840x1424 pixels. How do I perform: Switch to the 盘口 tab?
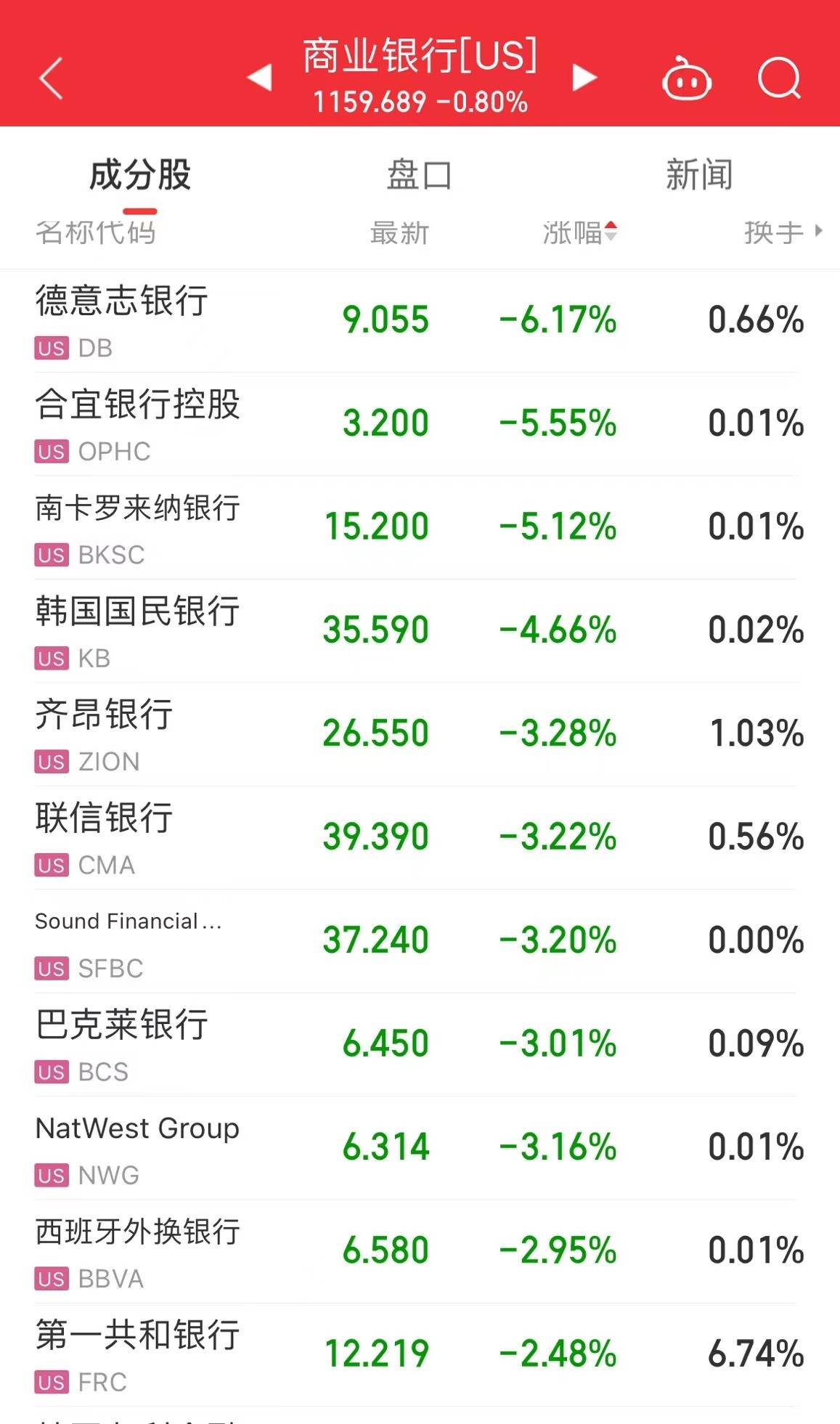419,175
